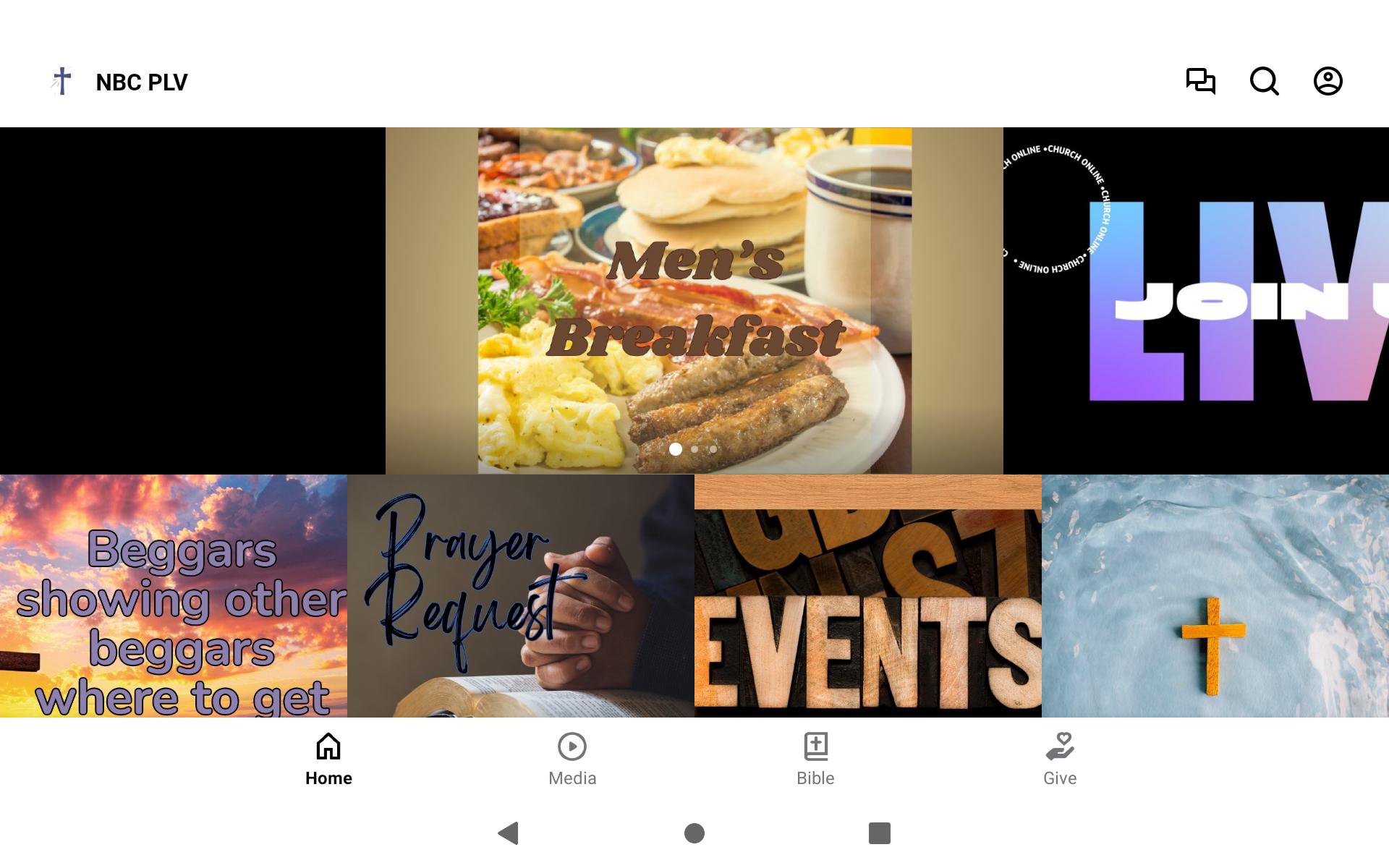Switch to the Media tab
1389x868 pixels.
point(572,759)
